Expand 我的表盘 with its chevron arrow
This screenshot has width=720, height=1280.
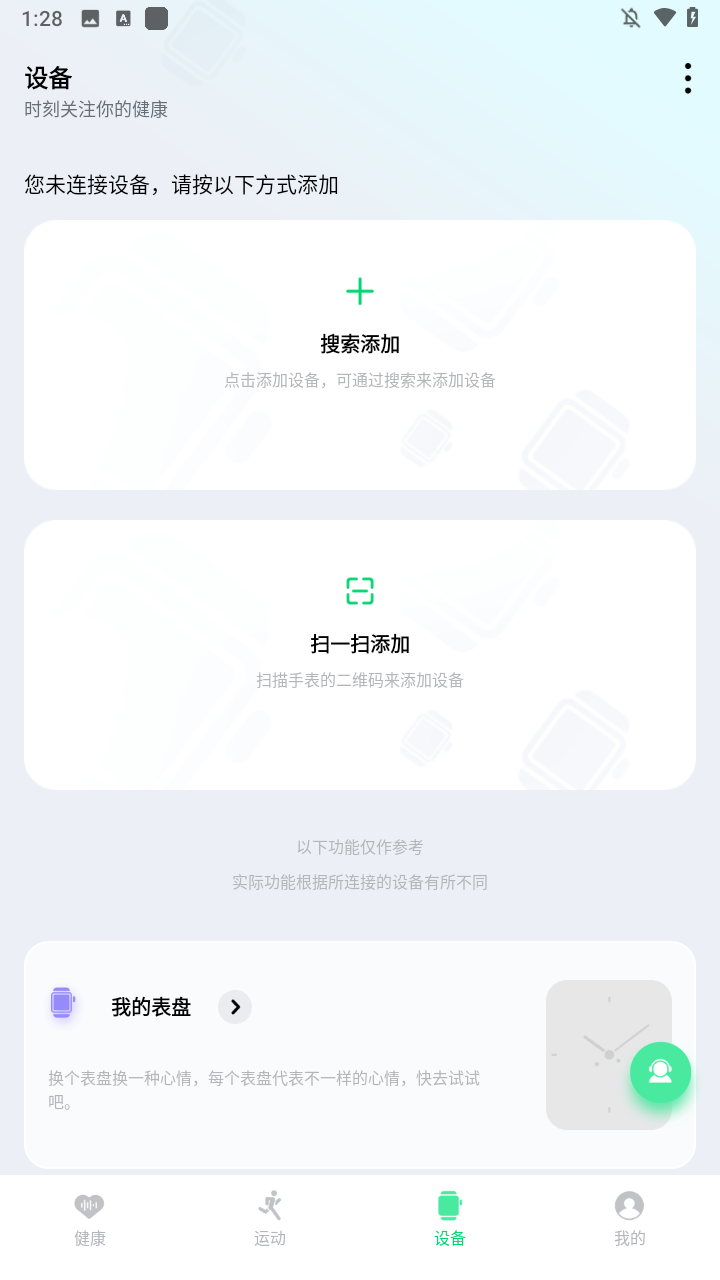coord(234,1007)
